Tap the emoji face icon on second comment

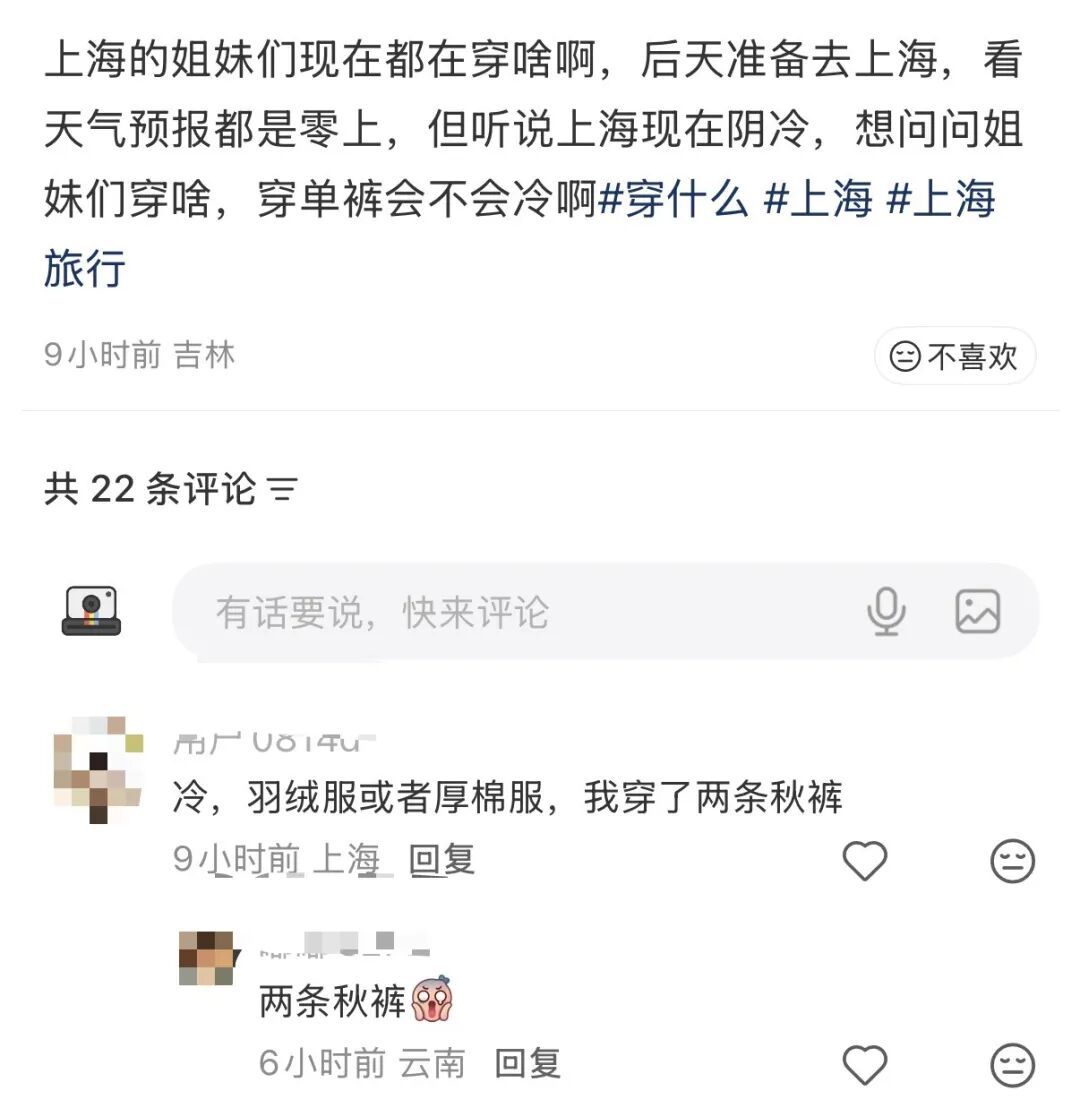point(1013,1063)
